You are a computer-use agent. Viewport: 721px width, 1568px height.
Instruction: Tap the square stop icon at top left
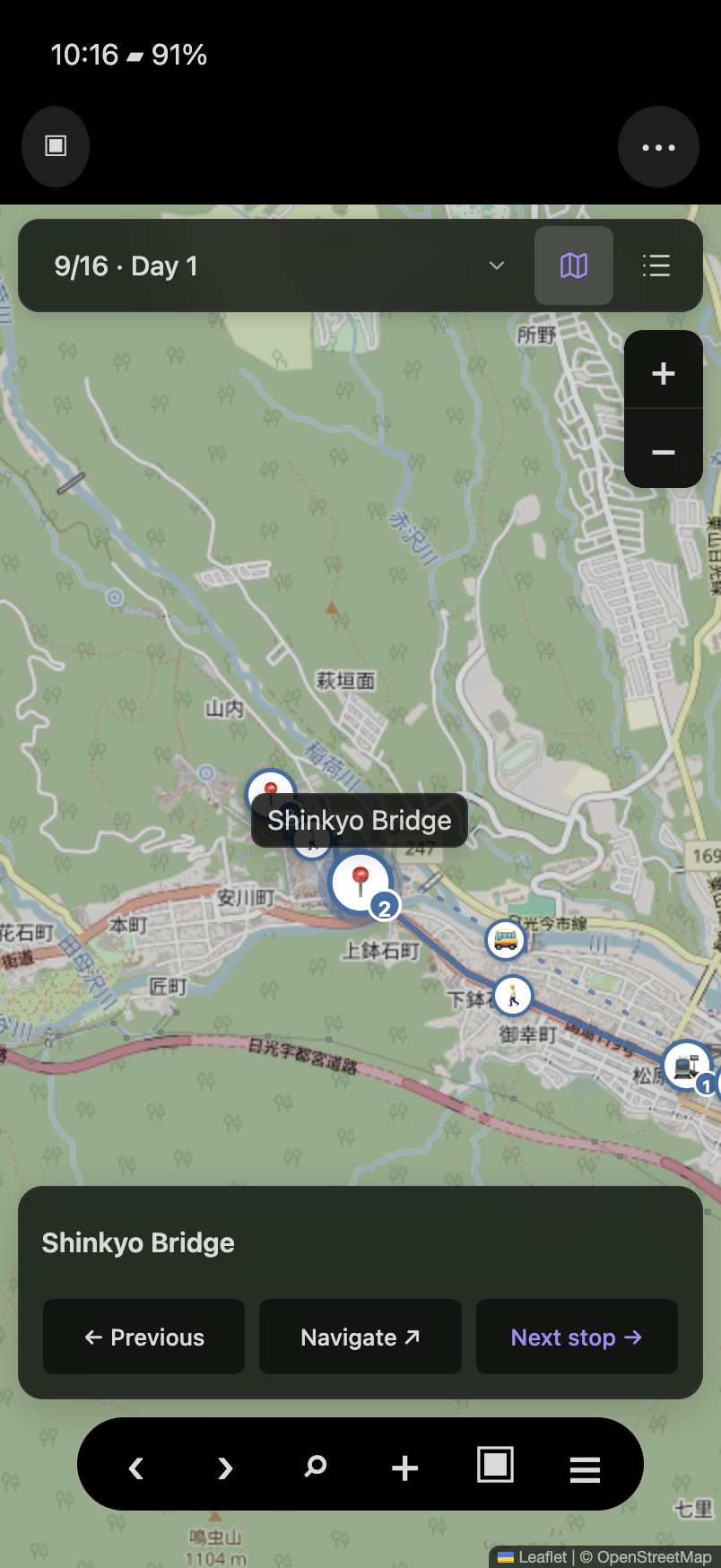point(56,146)
